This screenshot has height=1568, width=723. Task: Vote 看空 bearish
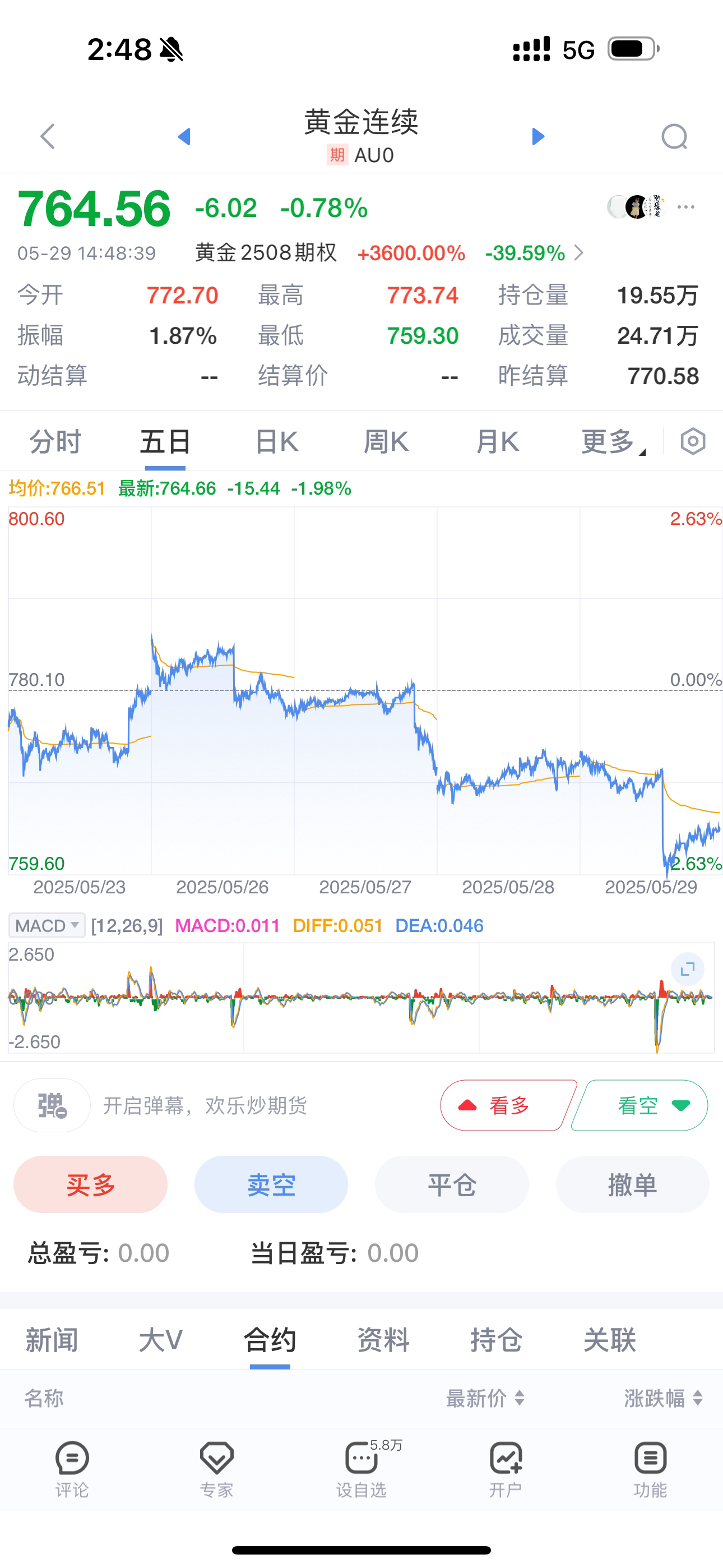tap(639, 1105)
